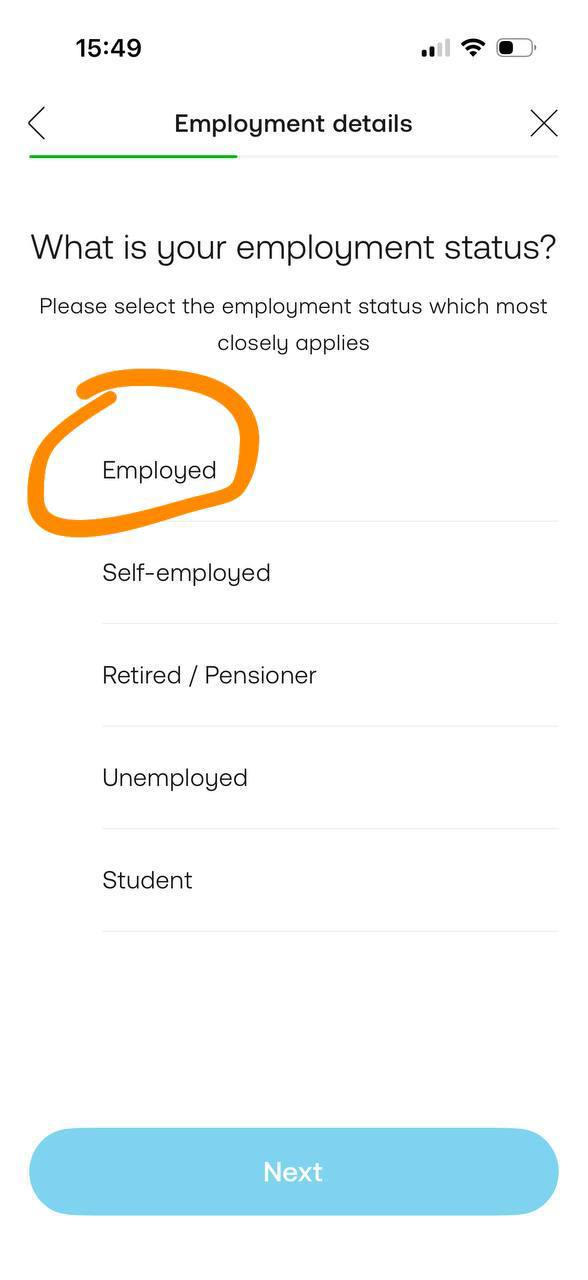Pick the Unemployed option

(x=329, y=778)
